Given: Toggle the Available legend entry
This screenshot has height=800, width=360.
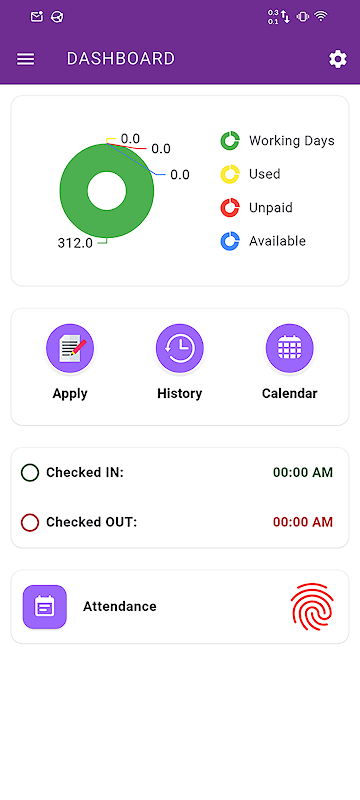Looking at the screenshot, I should (x=263, y=241).
